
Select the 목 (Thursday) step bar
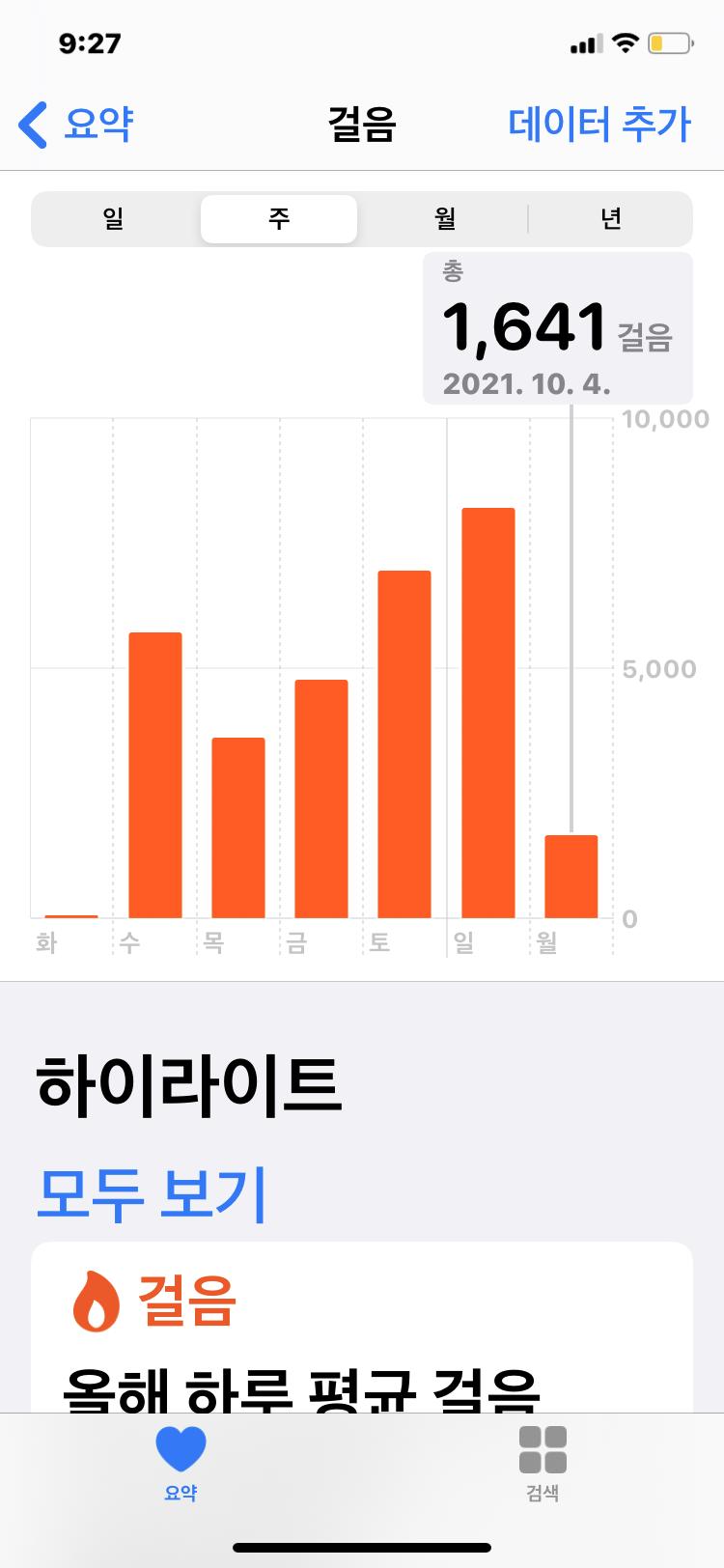tap(238, 827)
